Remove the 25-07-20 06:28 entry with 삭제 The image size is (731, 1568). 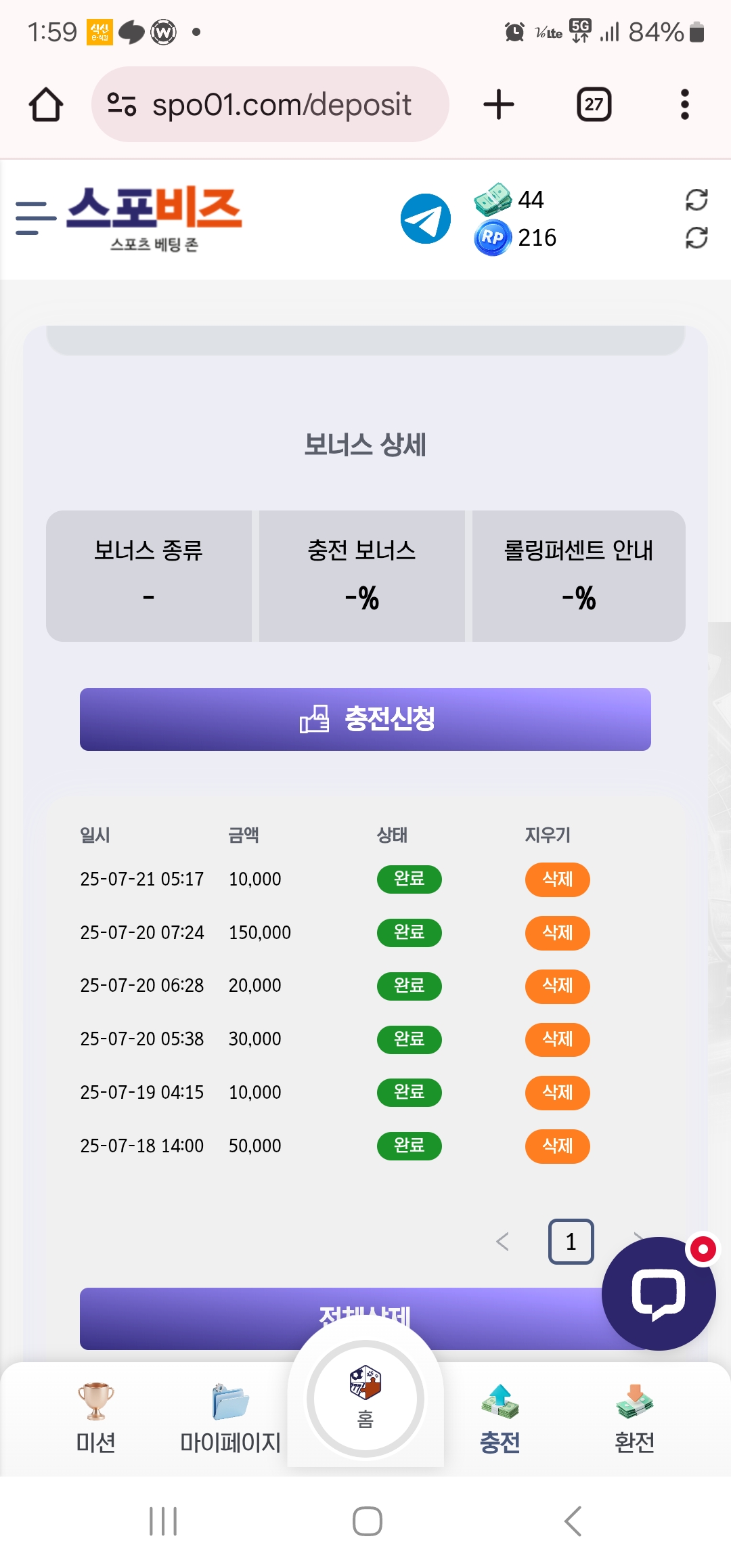click(x=558, y=986)
